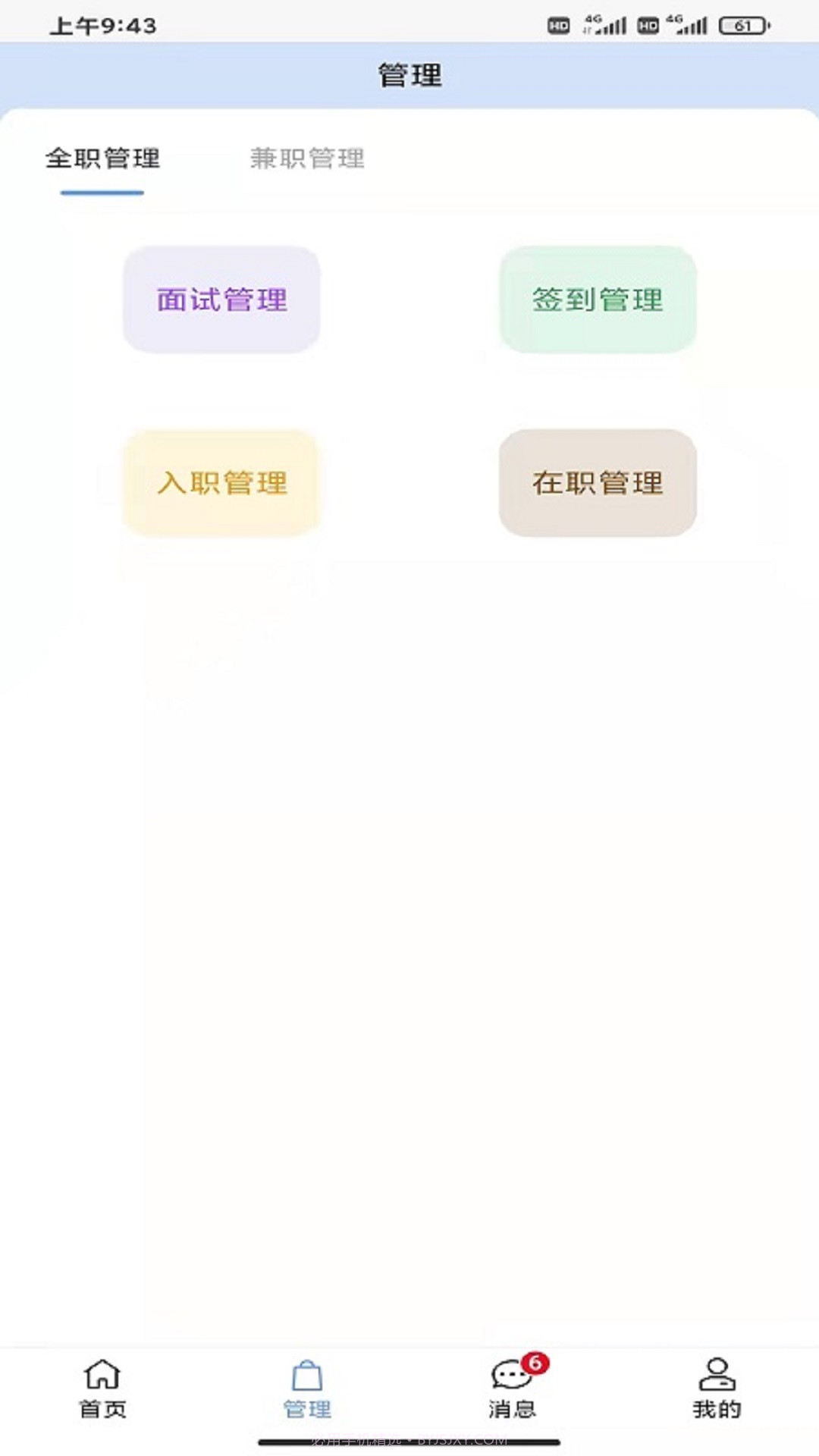Viewport: 819px width, 1456px height.
Task: Open 在职管理 employment management card
Action: tap(598, 483)
